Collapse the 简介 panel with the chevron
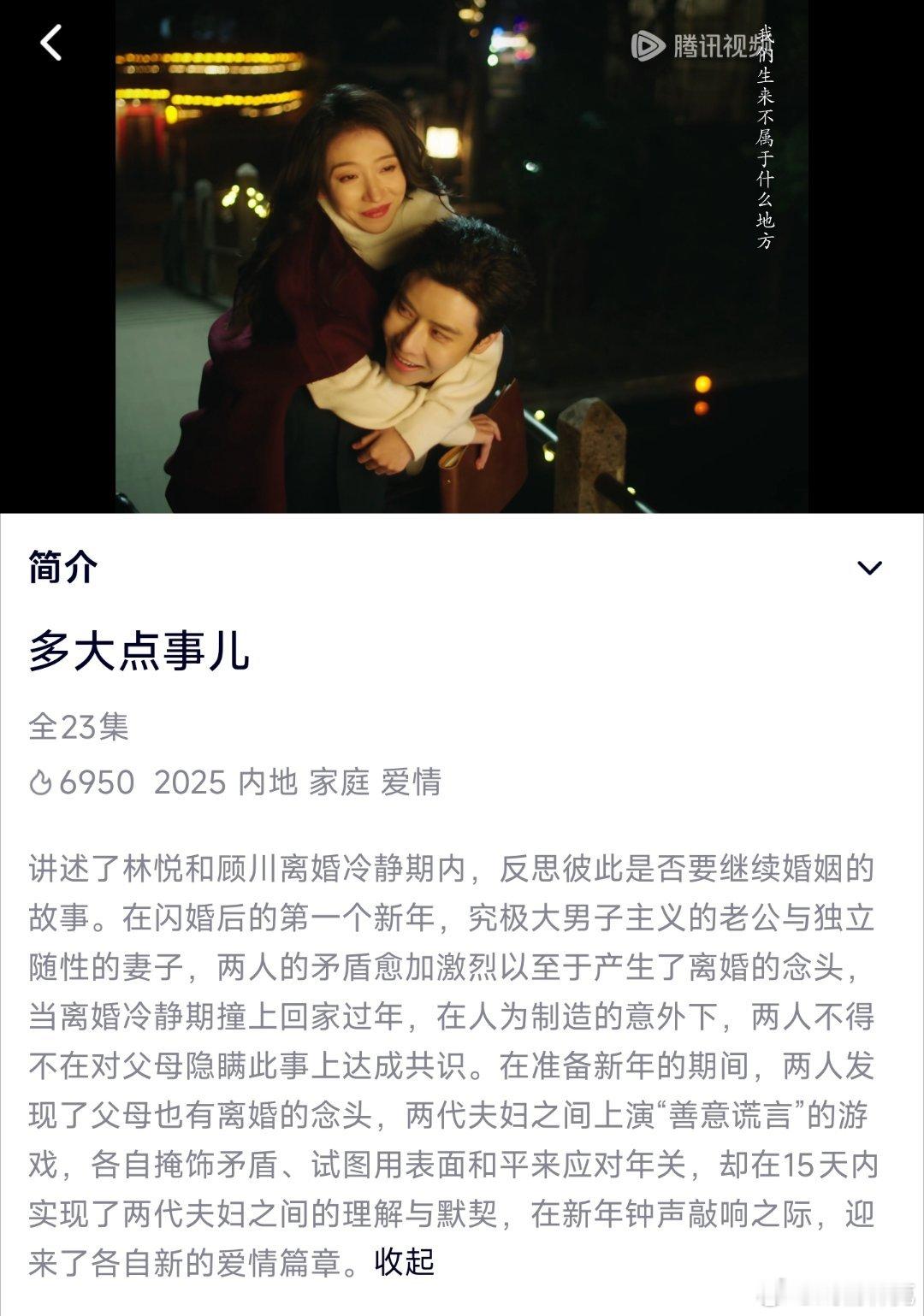The height and width of the screenshot is (1316, 924). click(869, 568)
